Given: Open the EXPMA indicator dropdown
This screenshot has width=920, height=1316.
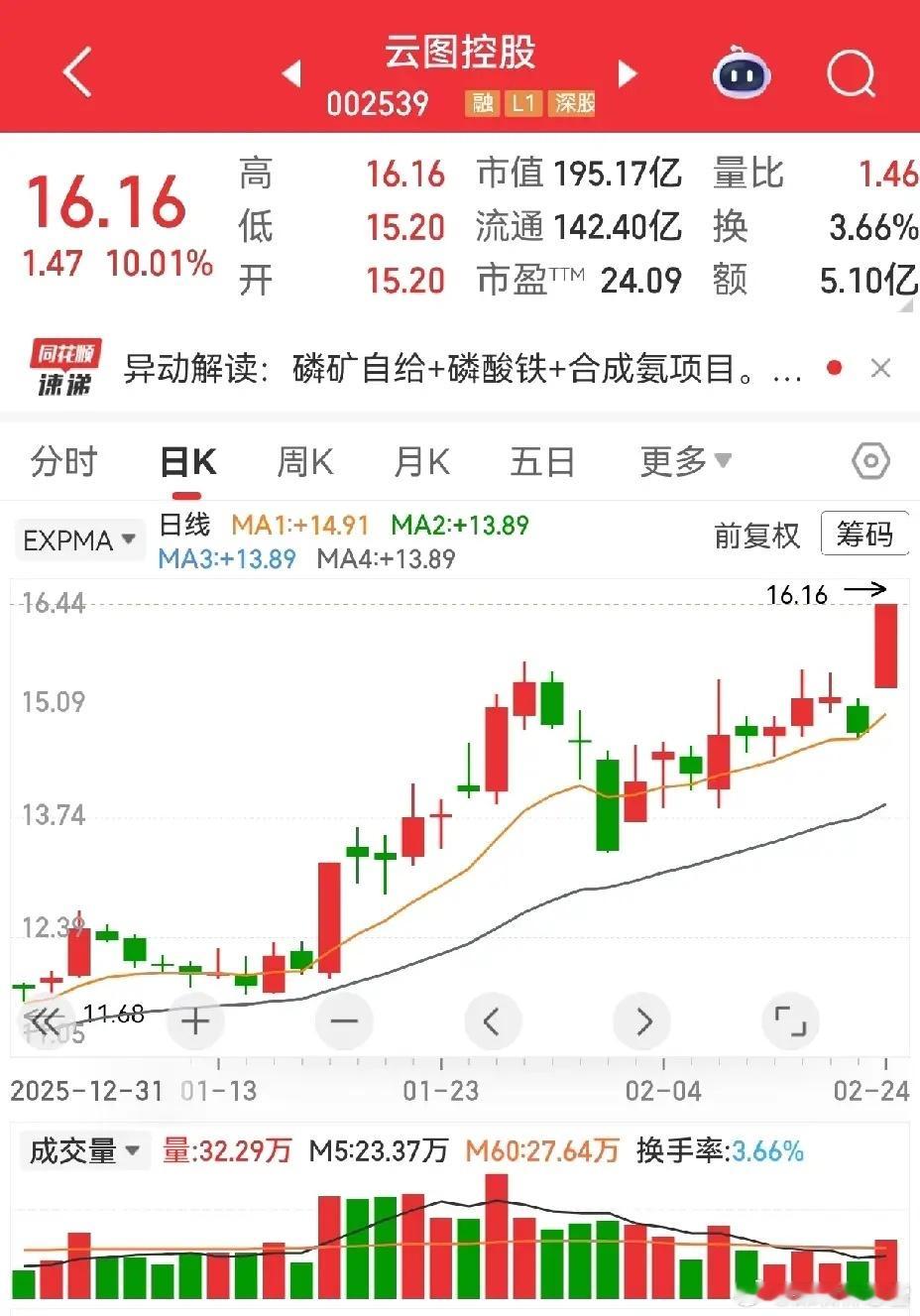Looking at the screenshot, I should pos(79,540).
